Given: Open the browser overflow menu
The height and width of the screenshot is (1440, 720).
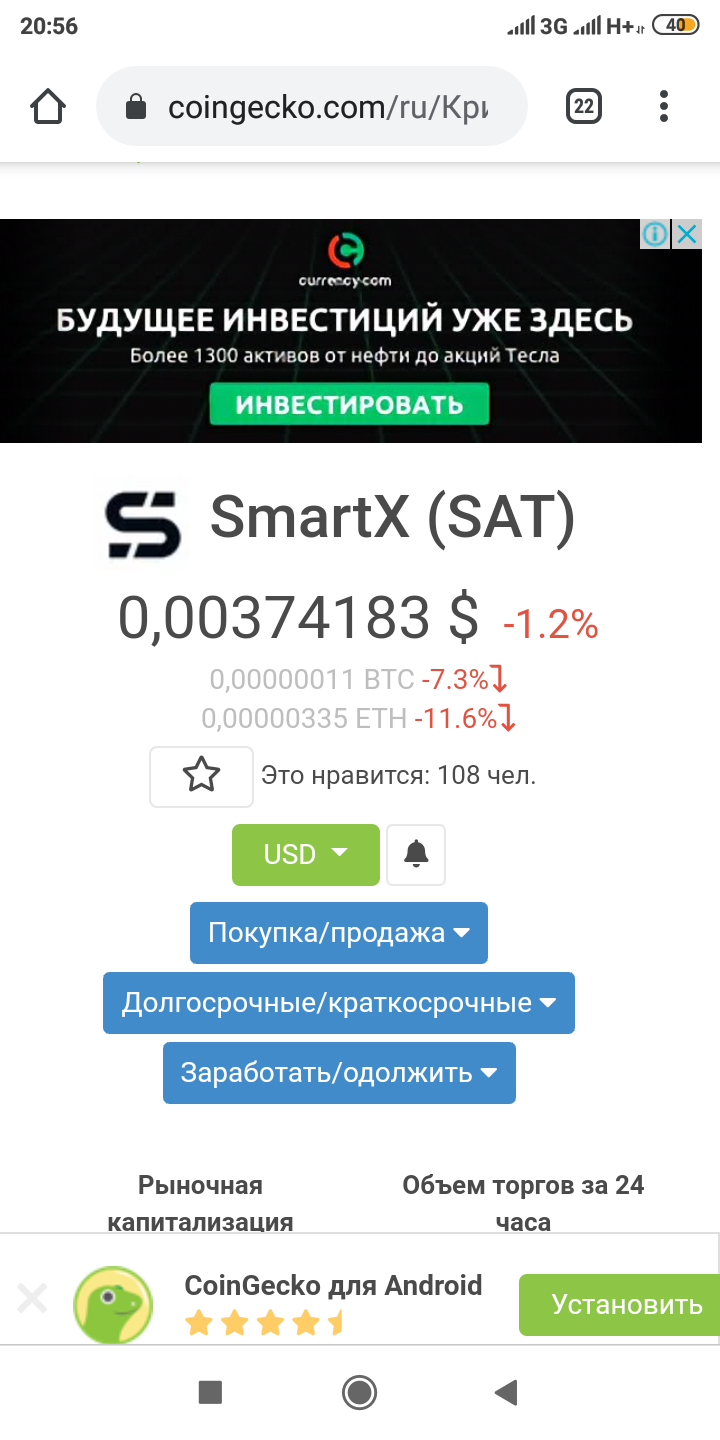Looking at the screenshot, I should (664, 106).
